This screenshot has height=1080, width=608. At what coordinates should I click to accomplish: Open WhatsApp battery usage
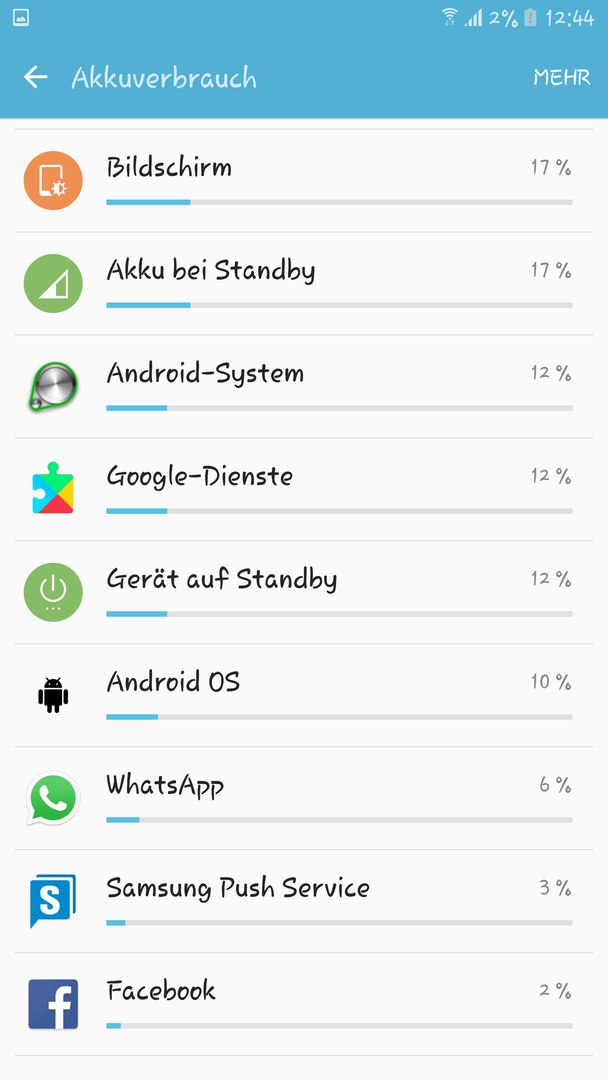(x=304, y=798)
